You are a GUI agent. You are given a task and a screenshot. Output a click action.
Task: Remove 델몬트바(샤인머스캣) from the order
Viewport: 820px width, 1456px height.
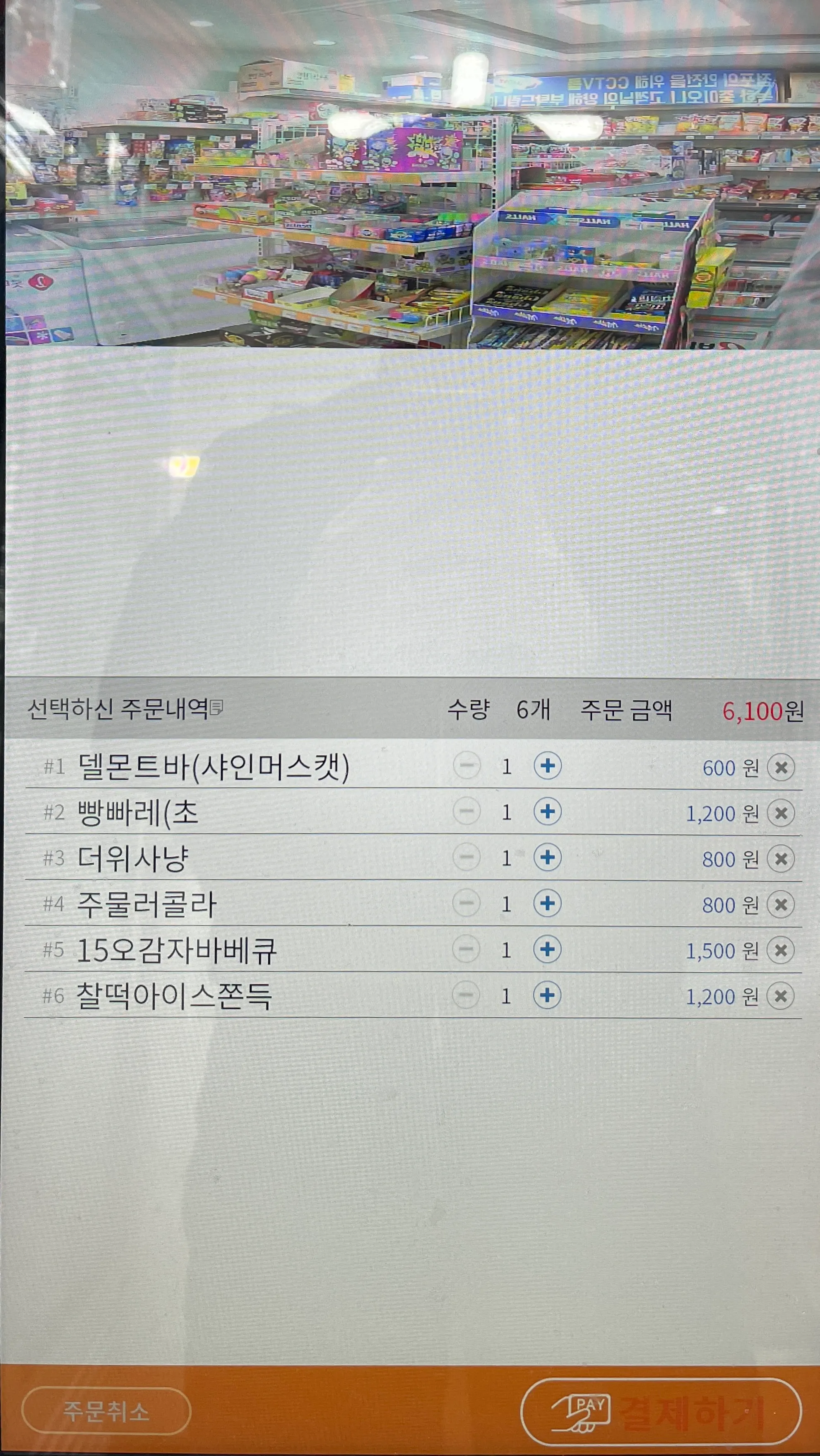(x=781, y=768)
